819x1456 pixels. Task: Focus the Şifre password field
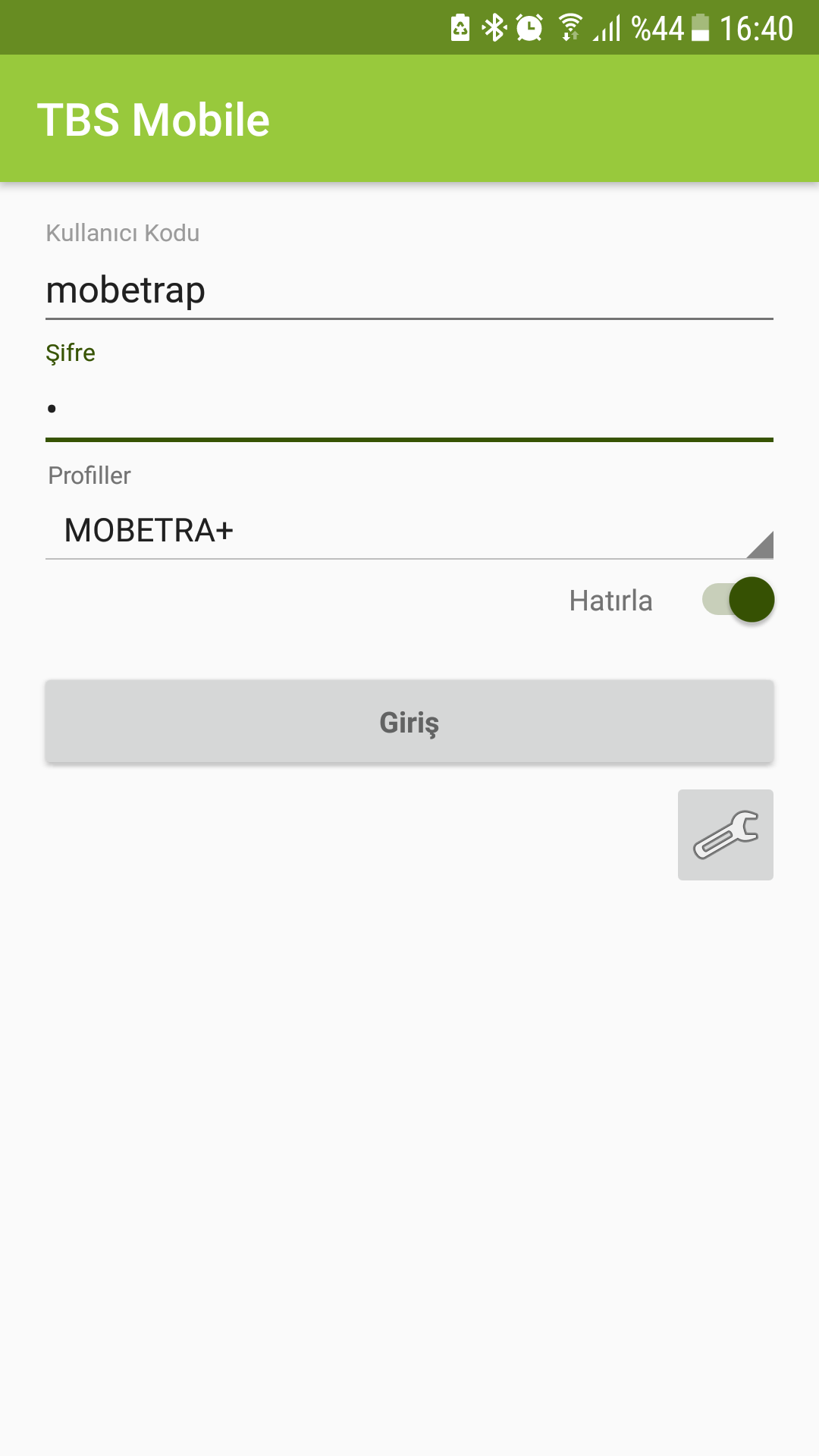409,409
